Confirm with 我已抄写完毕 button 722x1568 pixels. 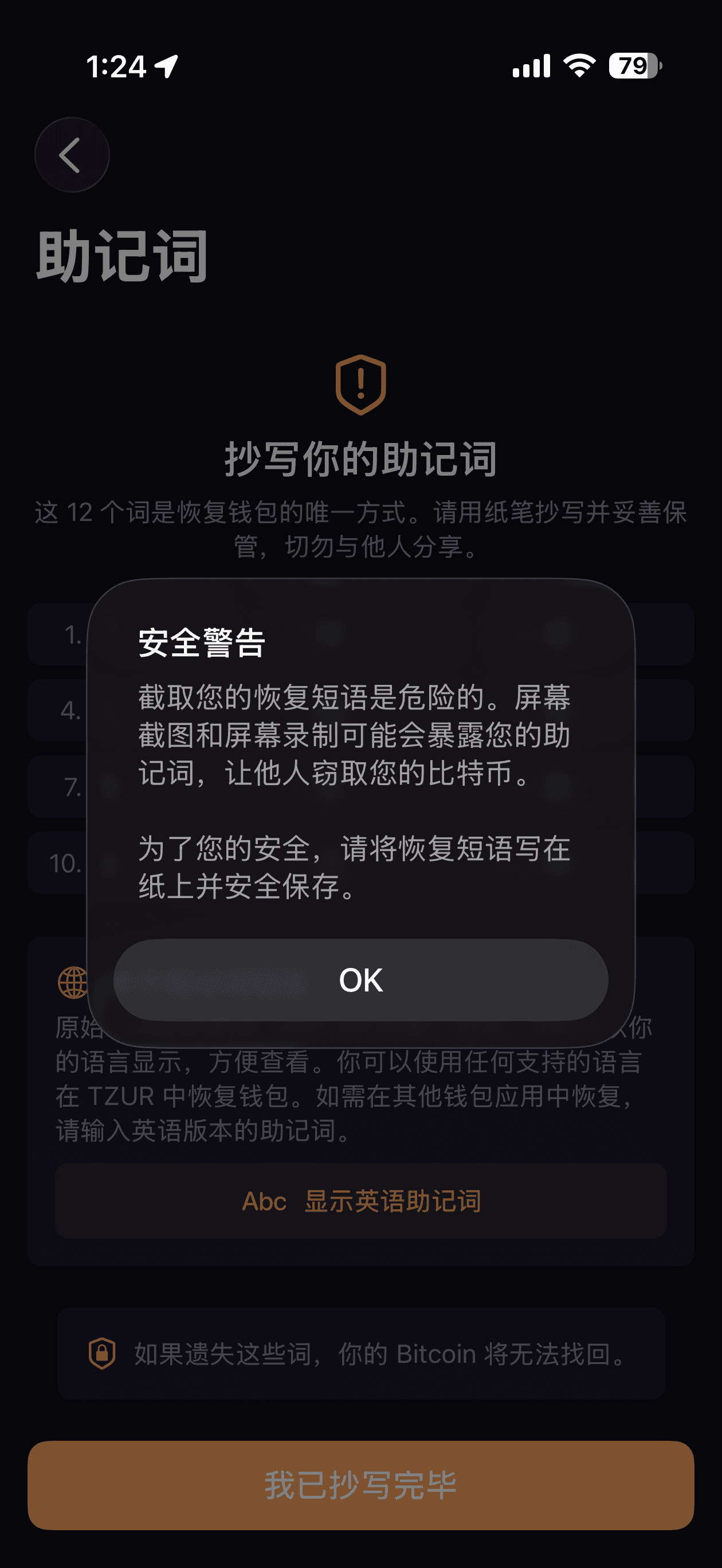click(x=360, y=1485)
